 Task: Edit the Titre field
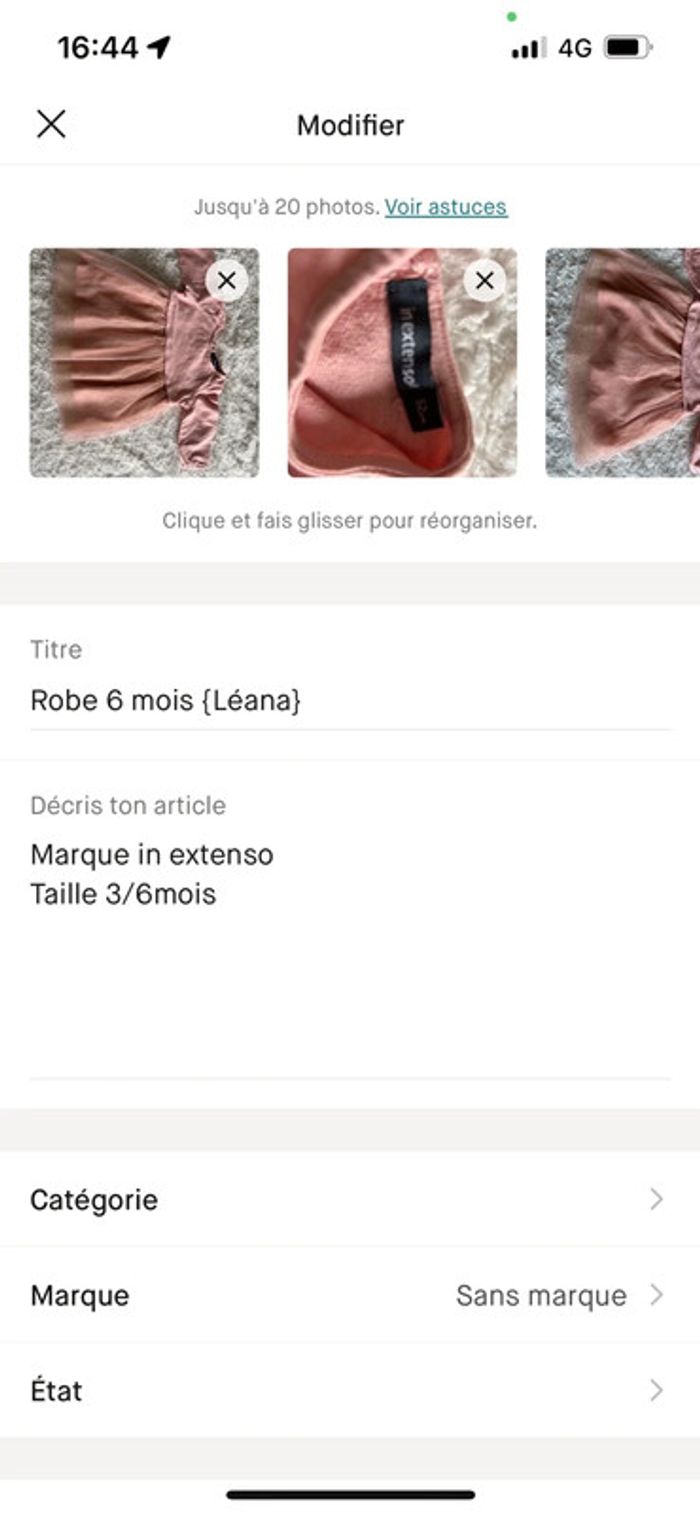click(350, 700)
